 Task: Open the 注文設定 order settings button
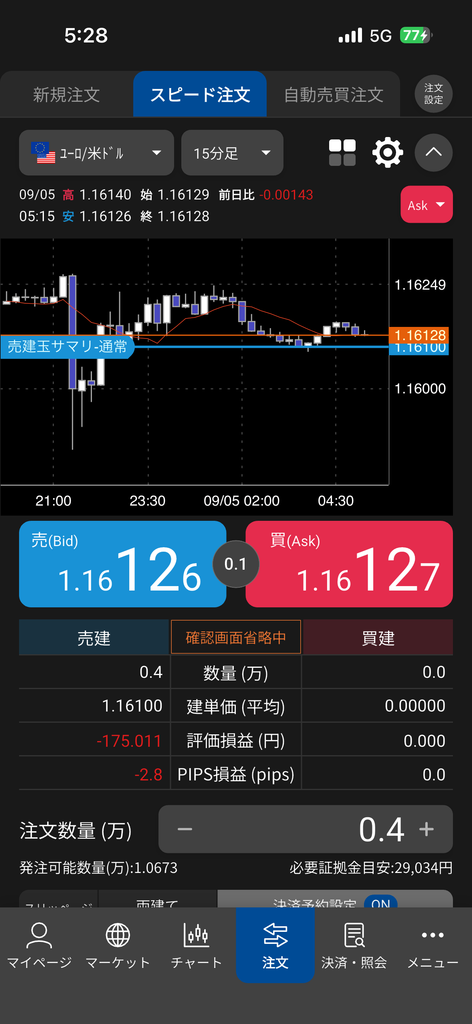click(433, 95)
